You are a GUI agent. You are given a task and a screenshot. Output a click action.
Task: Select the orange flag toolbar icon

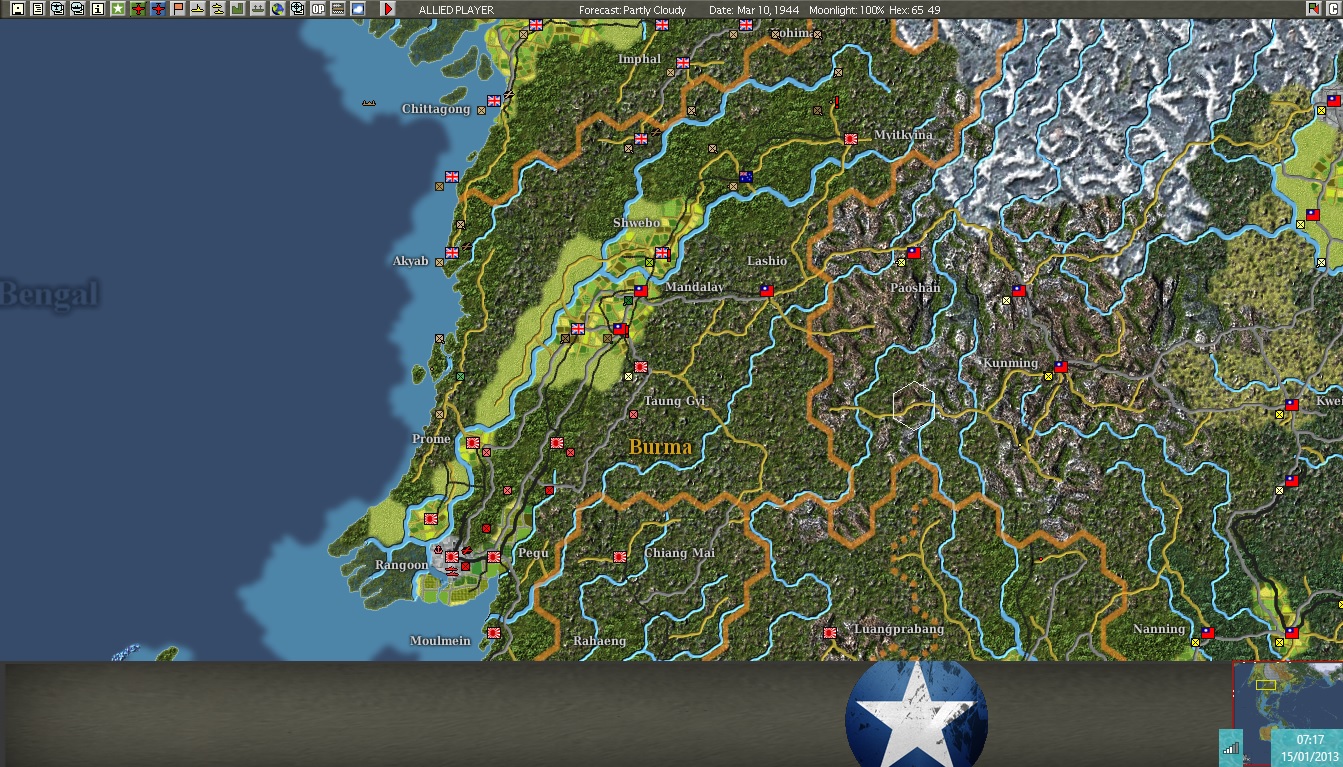[x=178, y=9]
